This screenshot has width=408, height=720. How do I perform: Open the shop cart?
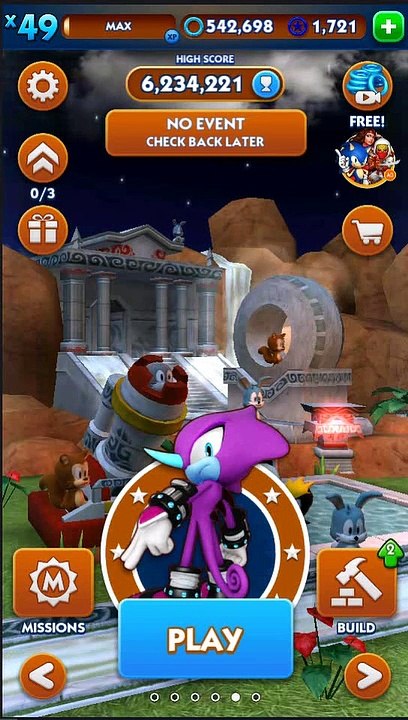[x=367, y=230]
